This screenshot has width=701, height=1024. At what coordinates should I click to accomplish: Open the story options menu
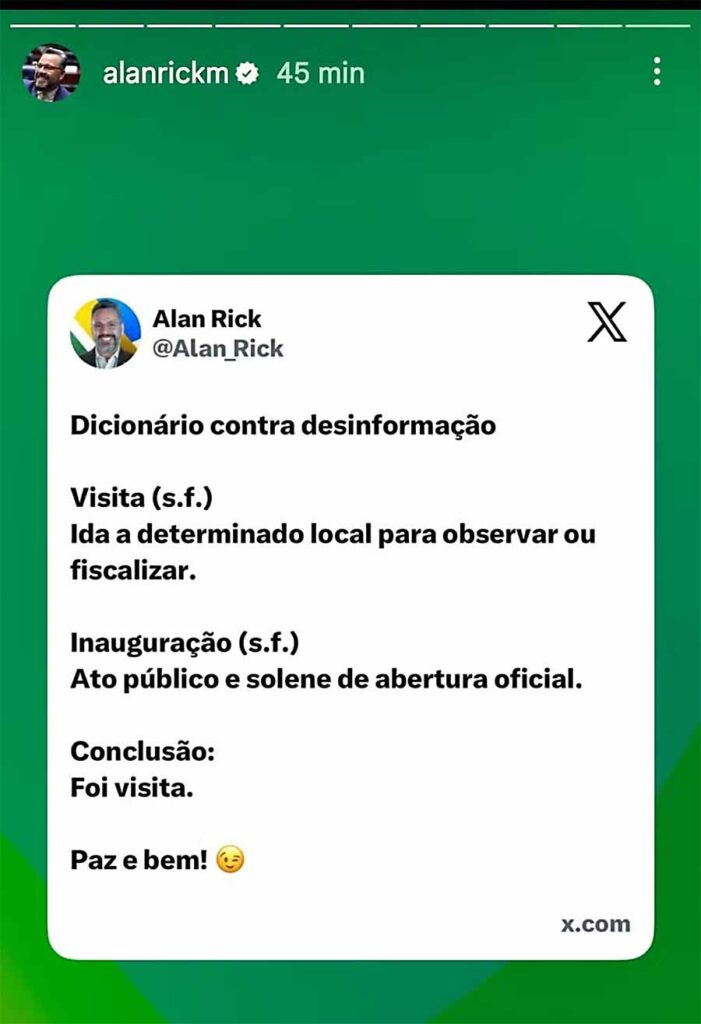(x=656, y=72)
